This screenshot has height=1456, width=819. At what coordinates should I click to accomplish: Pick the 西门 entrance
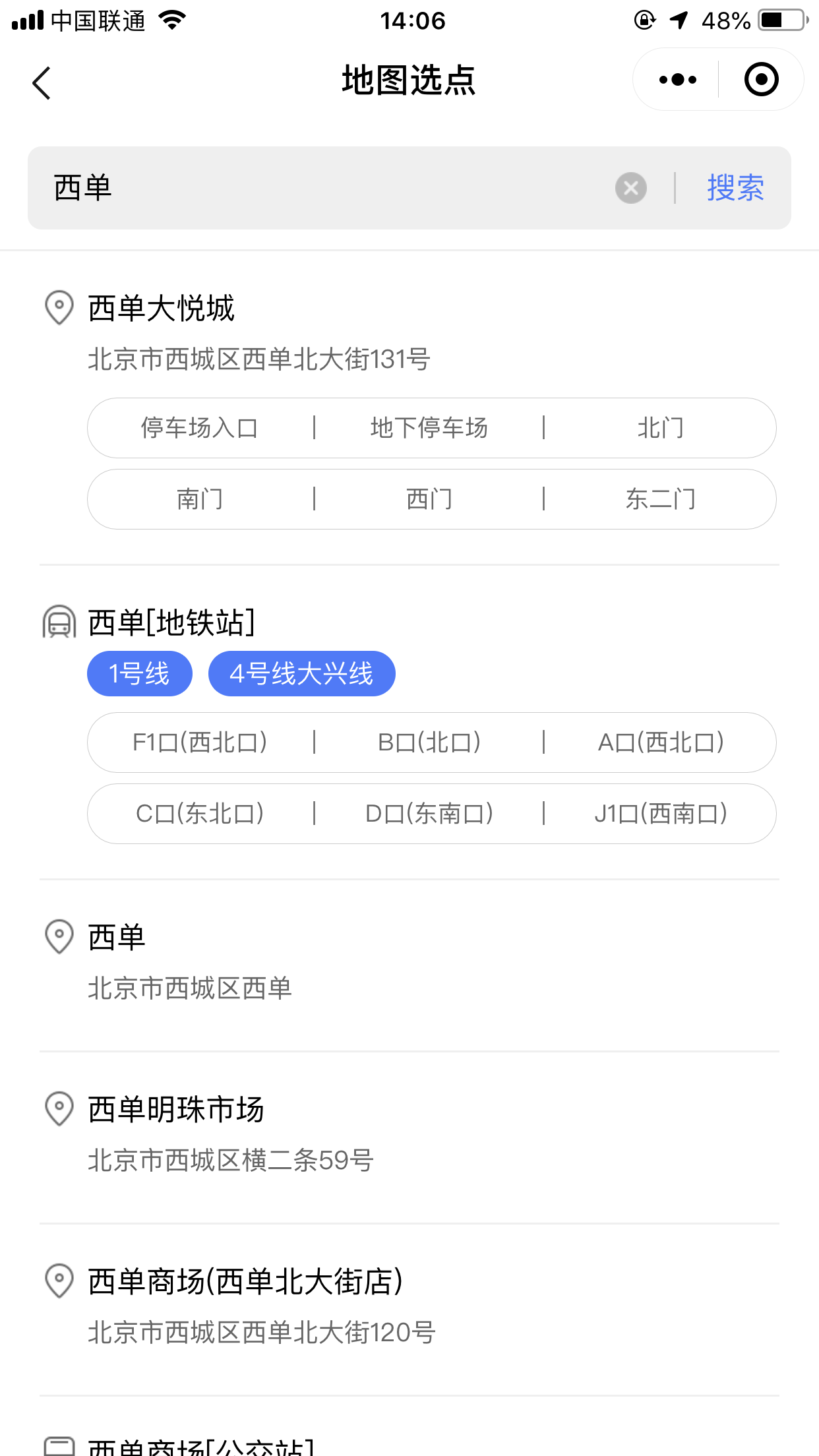[429, 499]
